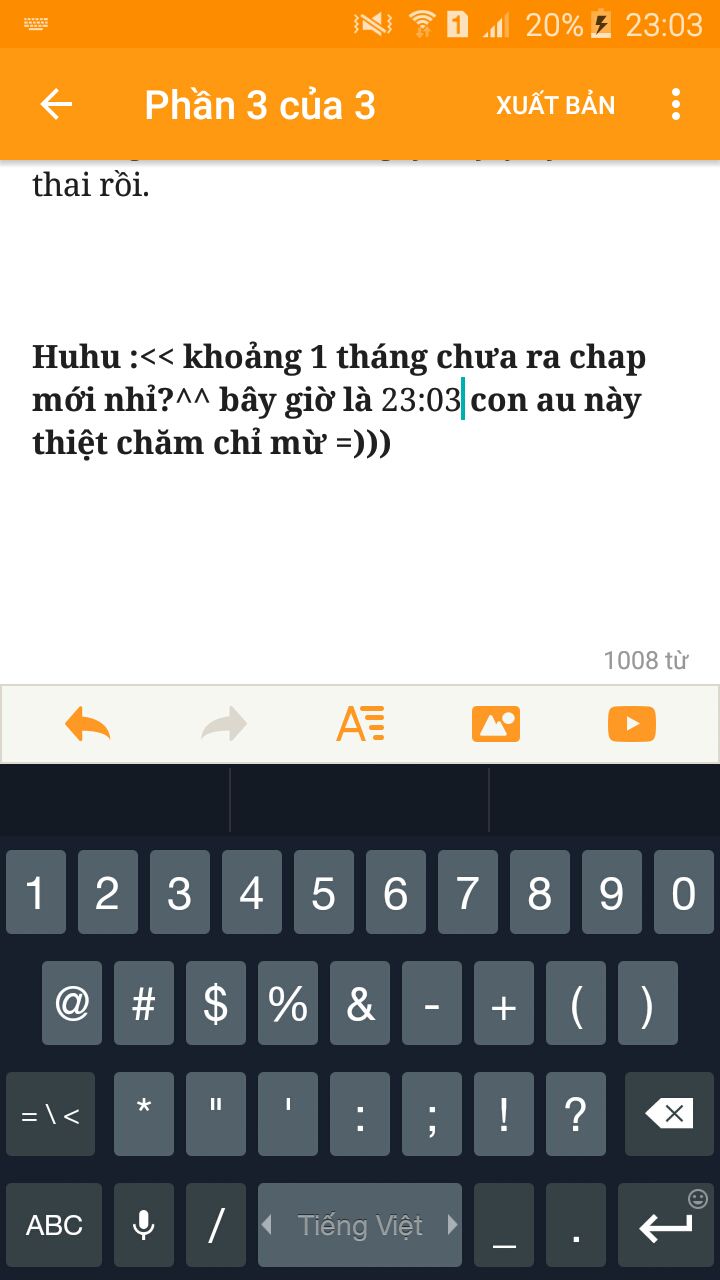Activate voice input microphone key
The width and height of the screenshot is (720, 1280).
coord(144,1225)
